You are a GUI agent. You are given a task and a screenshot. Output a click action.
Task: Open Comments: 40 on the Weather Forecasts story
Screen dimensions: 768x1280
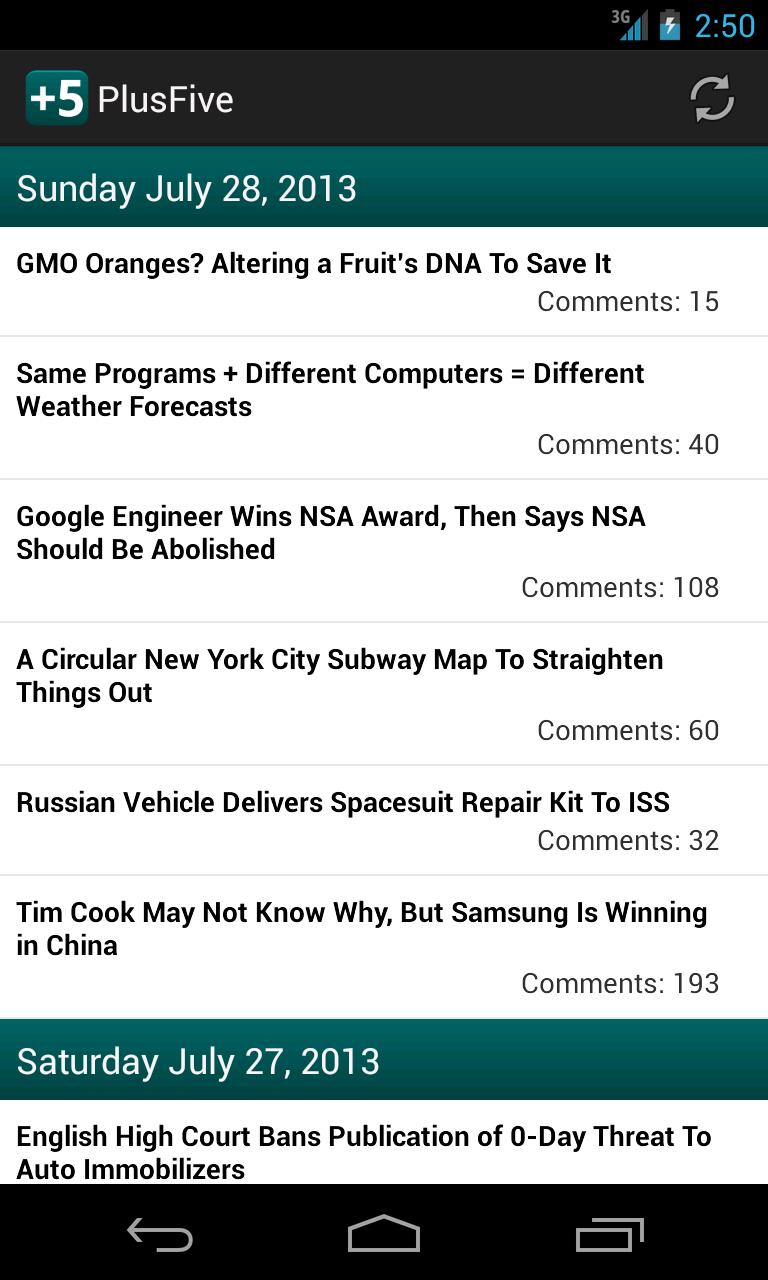coord(628,444)
